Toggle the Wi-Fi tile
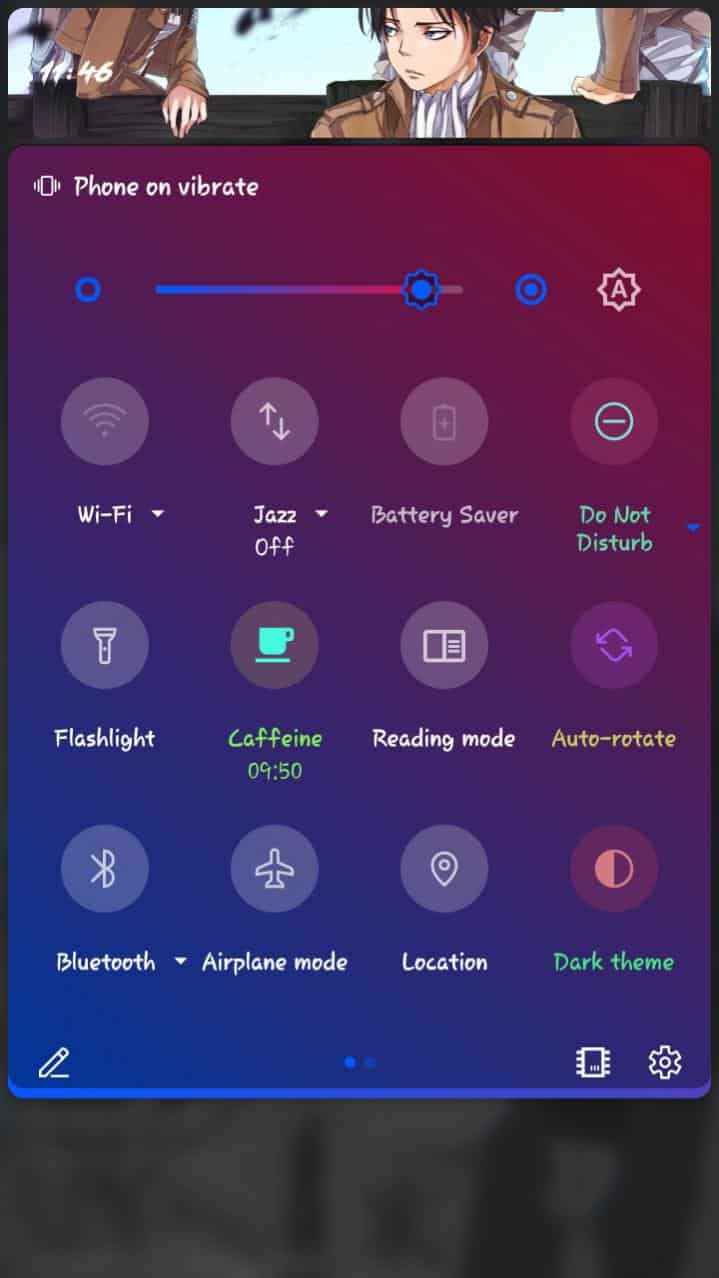Viewport: 719px width, 1278px height. click(105, 421)
